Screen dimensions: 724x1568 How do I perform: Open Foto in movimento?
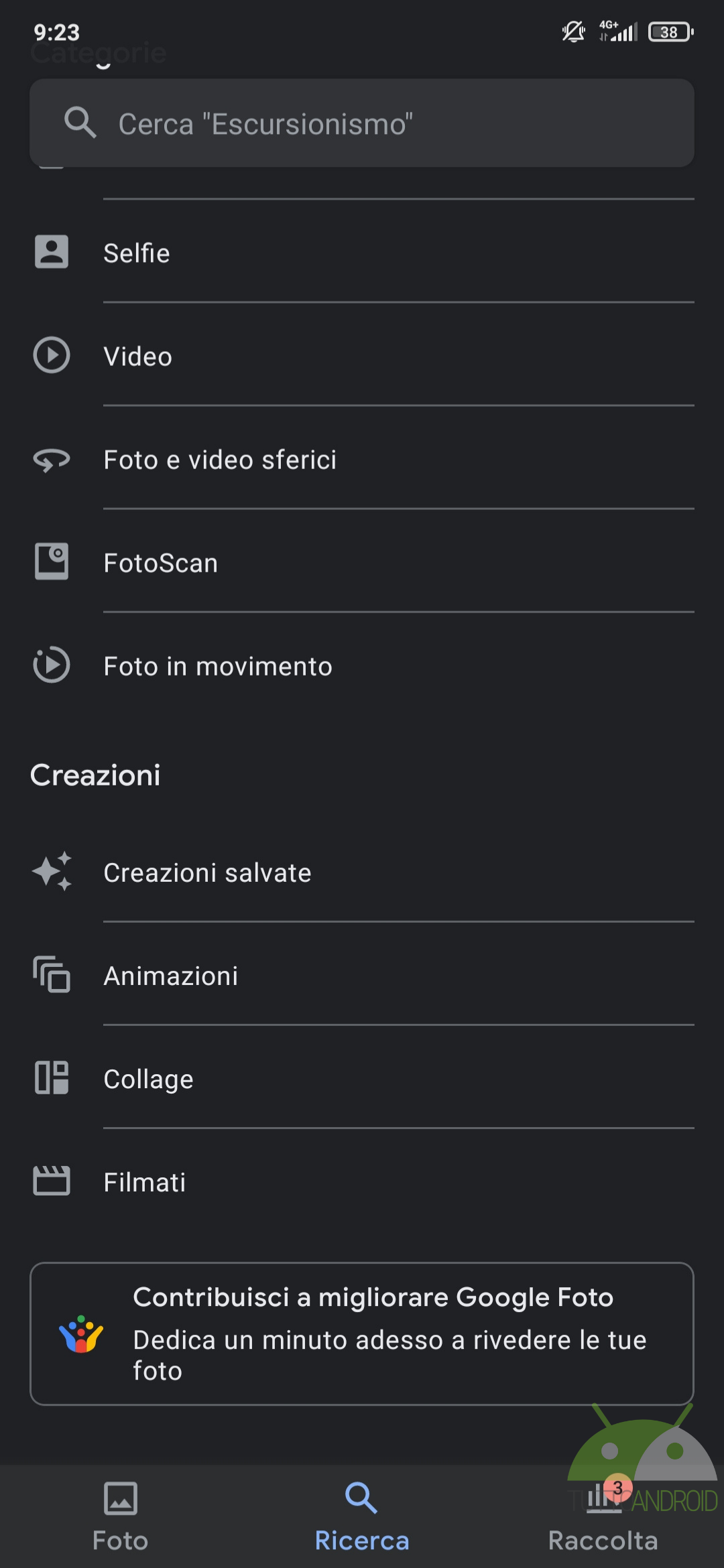tap(362, 665)
